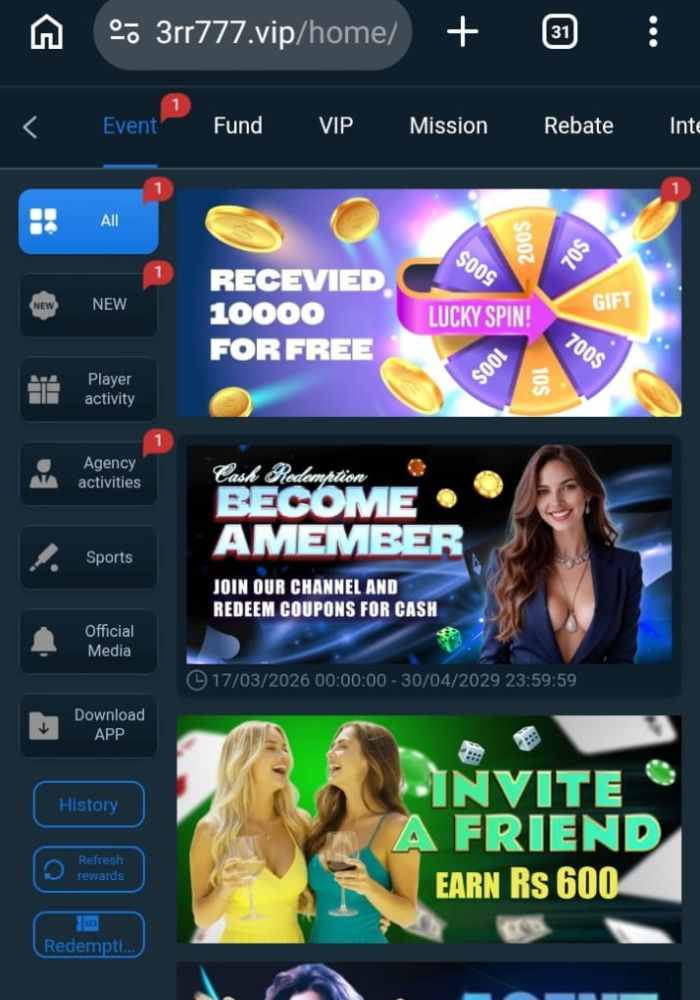Open the Lucky Spin banner
Screen dimensions: 700x1000
pyautogui.click(x=429, y=303)
